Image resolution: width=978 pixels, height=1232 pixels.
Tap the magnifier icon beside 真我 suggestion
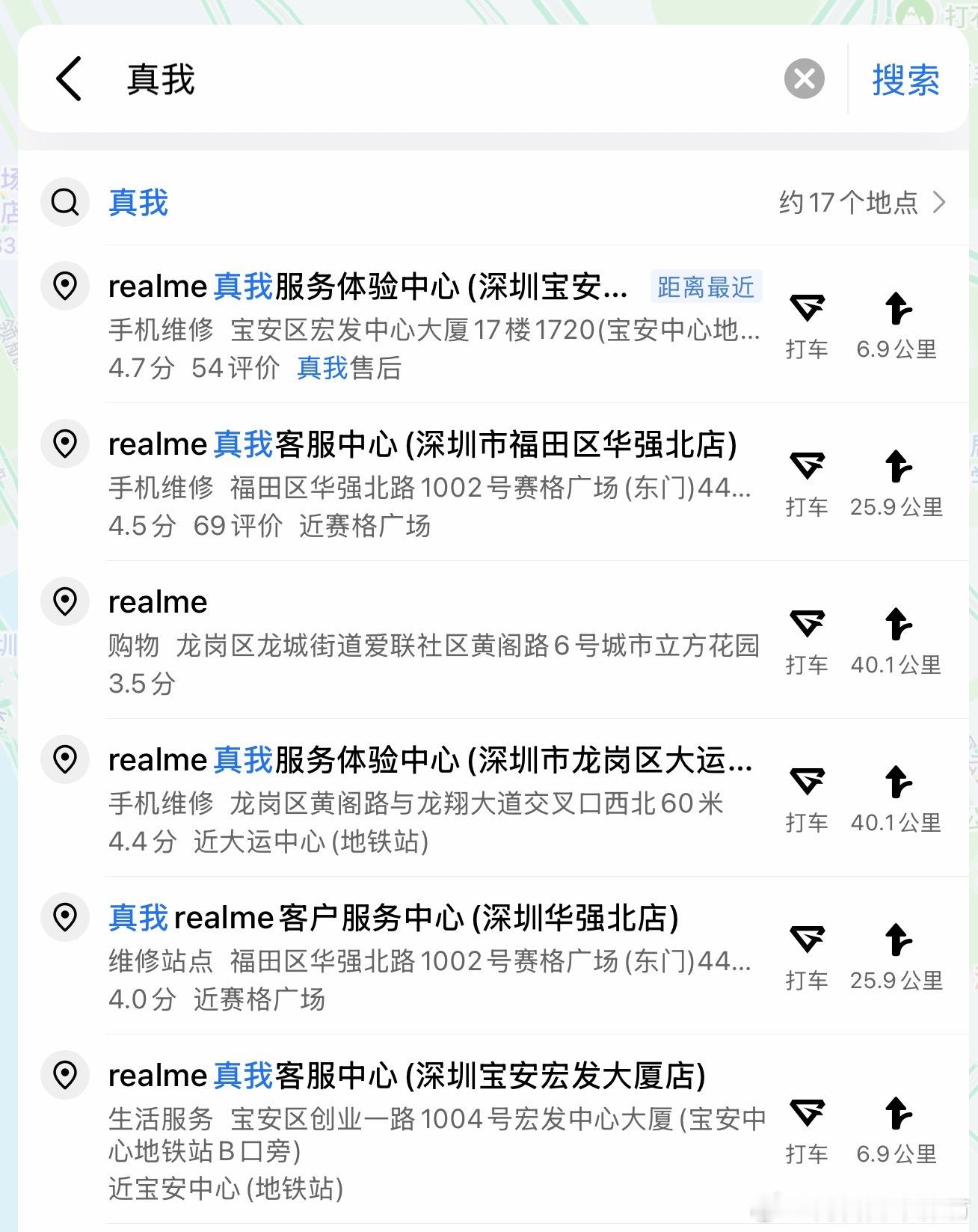coord(64,202)
